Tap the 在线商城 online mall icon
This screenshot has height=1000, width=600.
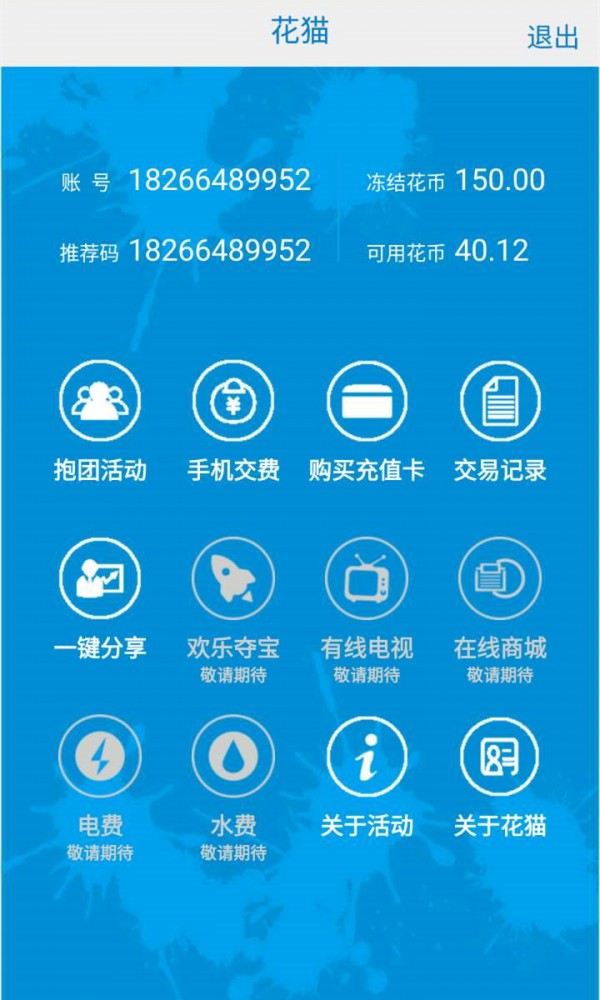500,579
